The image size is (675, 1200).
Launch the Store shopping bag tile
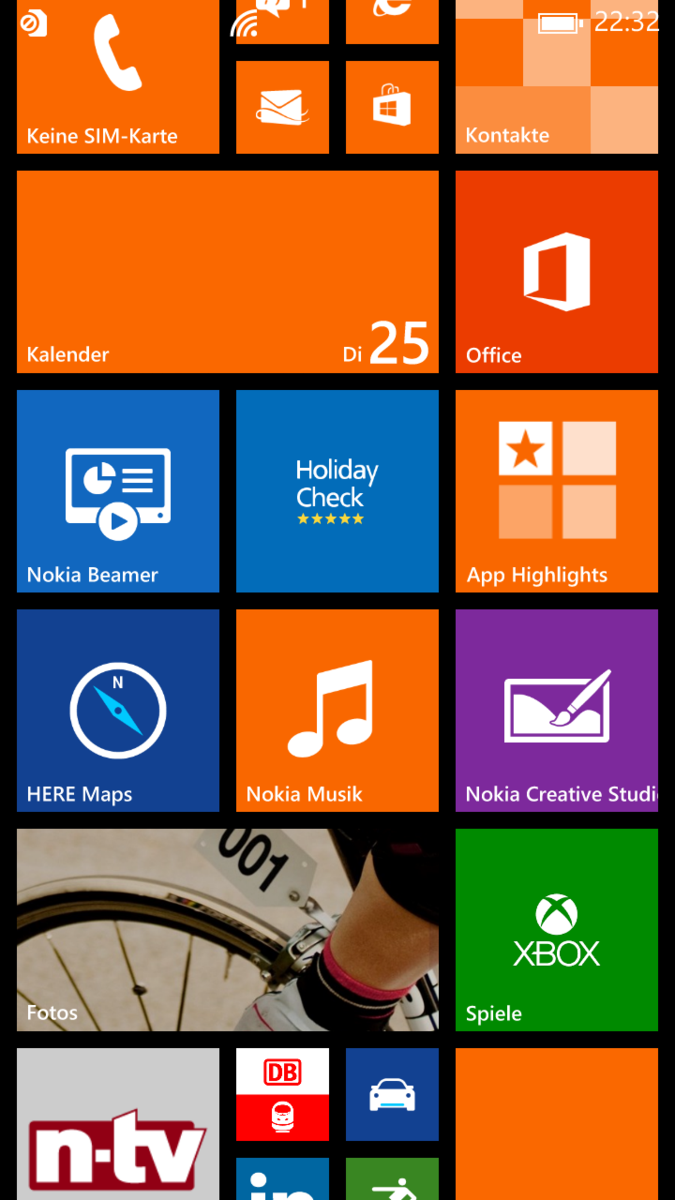(392, 107)
